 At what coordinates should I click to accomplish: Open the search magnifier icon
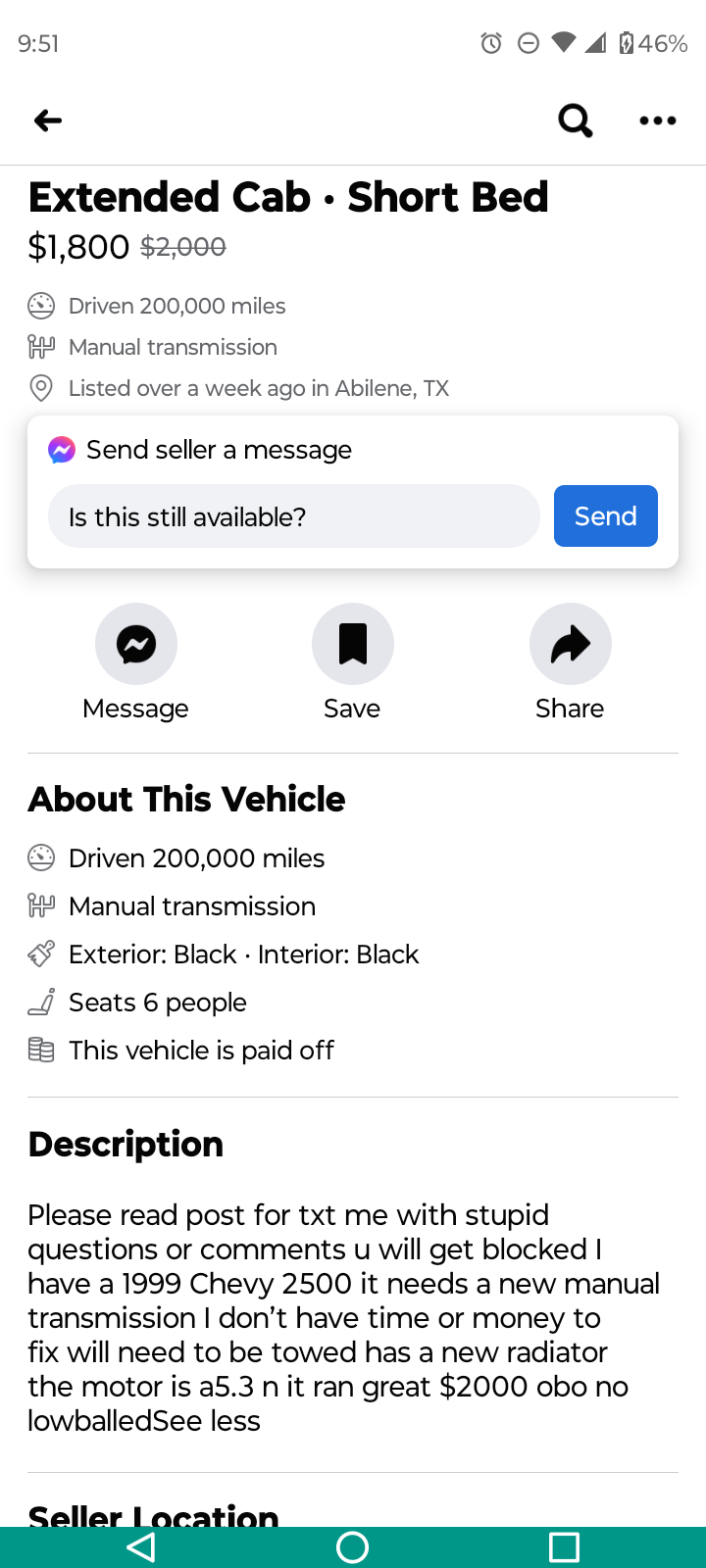pos(576,121)
